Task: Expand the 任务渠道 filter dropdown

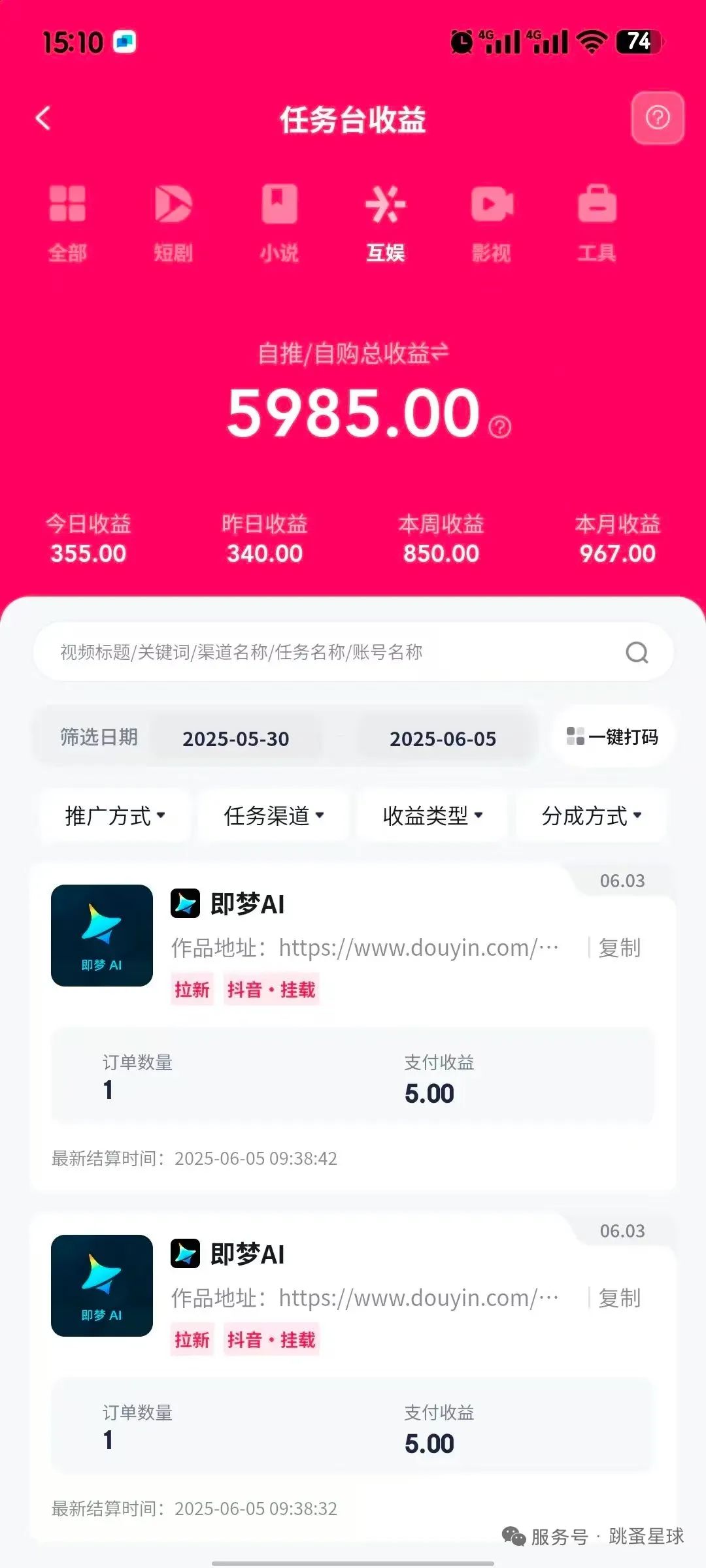Action: click(x=274, y=815)
